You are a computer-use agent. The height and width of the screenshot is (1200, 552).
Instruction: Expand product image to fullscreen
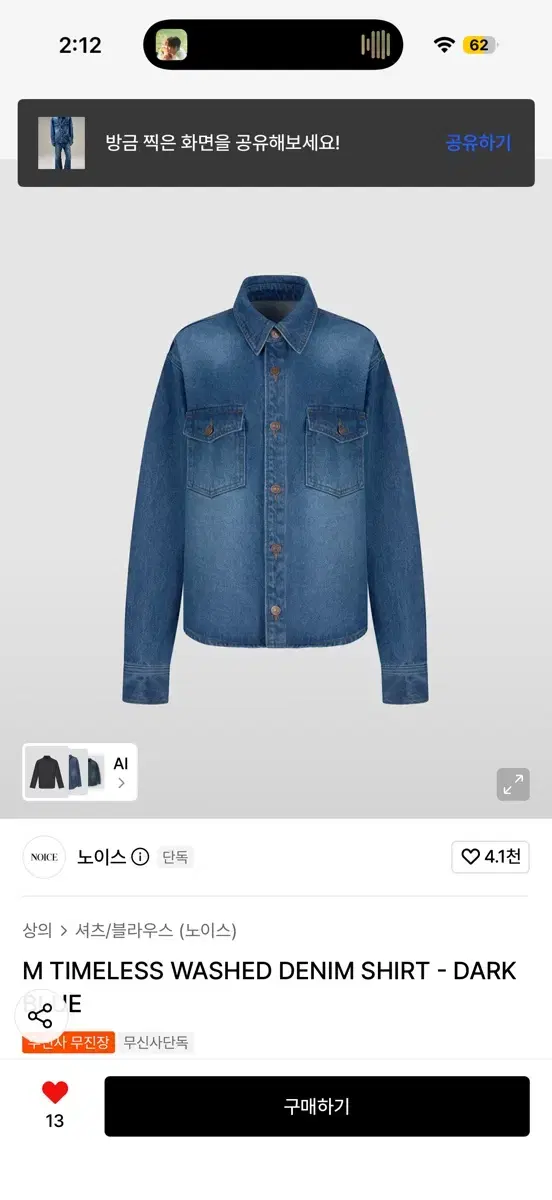coord(513,785)
